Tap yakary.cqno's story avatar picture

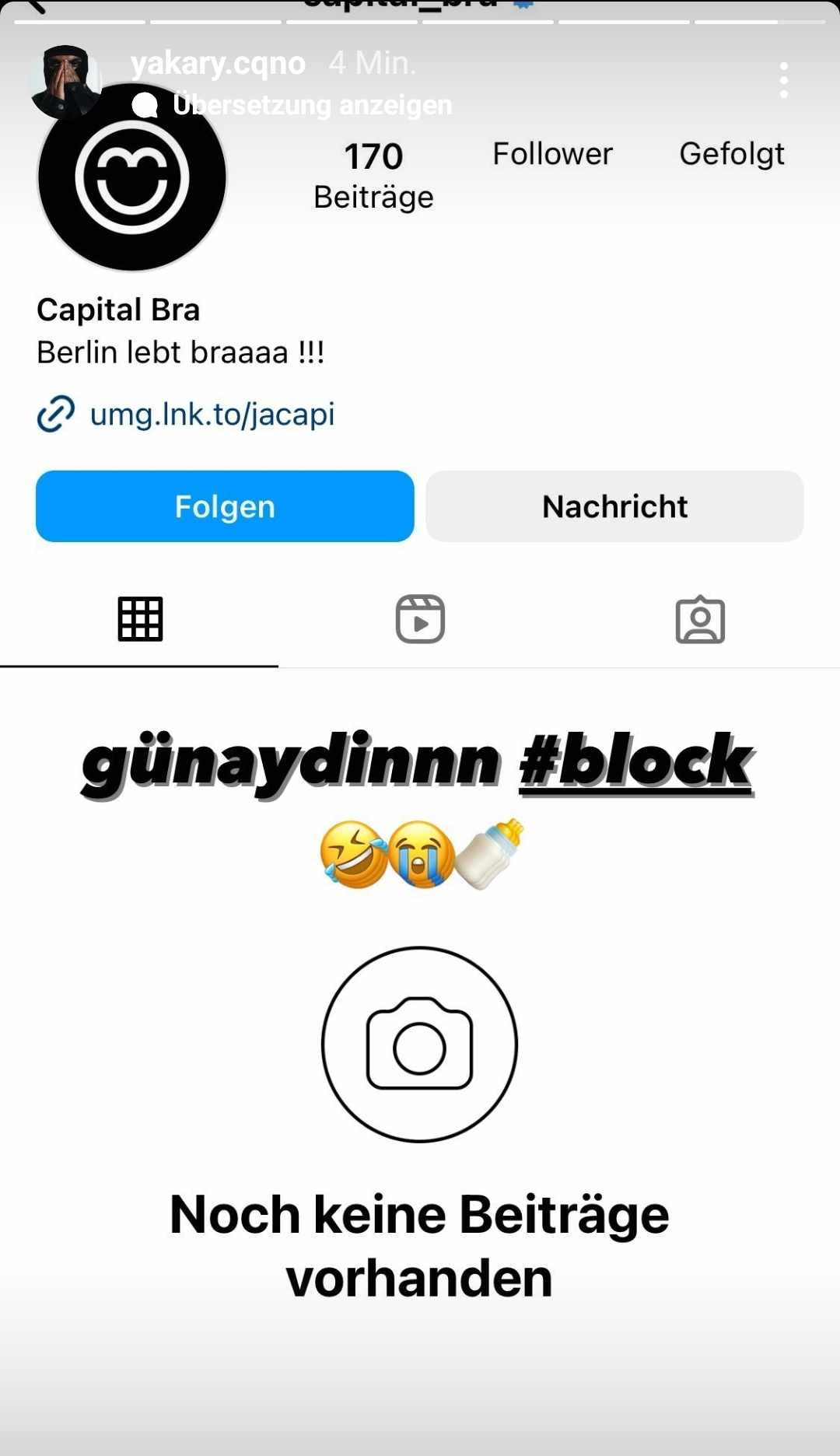click(65, 81)
